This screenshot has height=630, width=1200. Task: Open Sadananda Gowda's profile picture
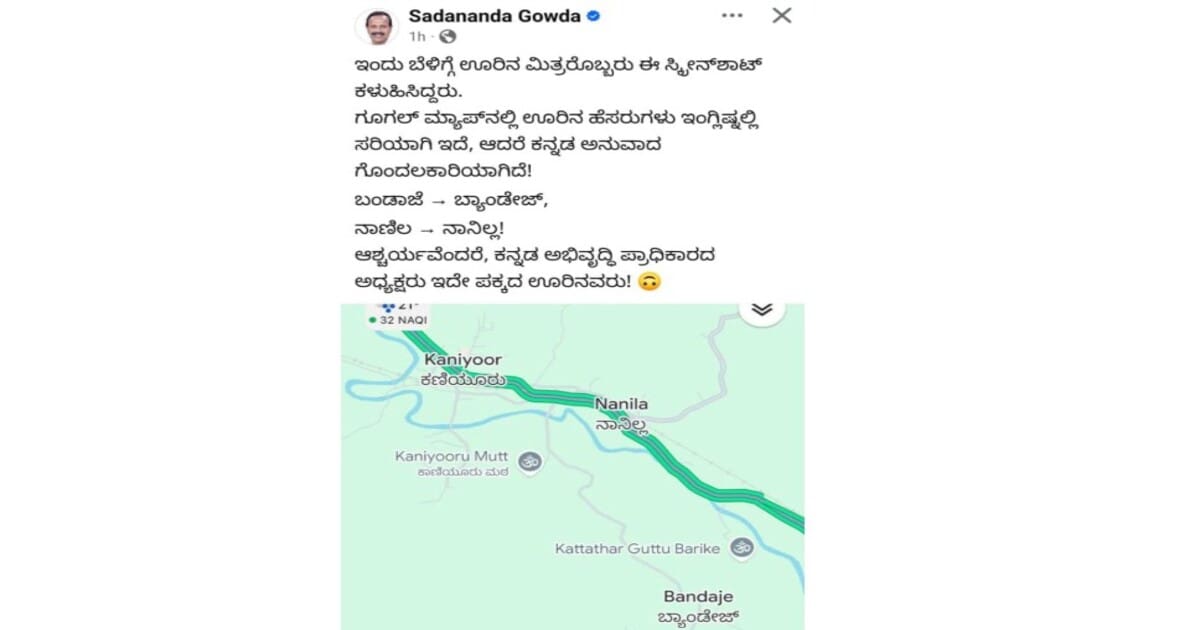[x=377, y=26]
